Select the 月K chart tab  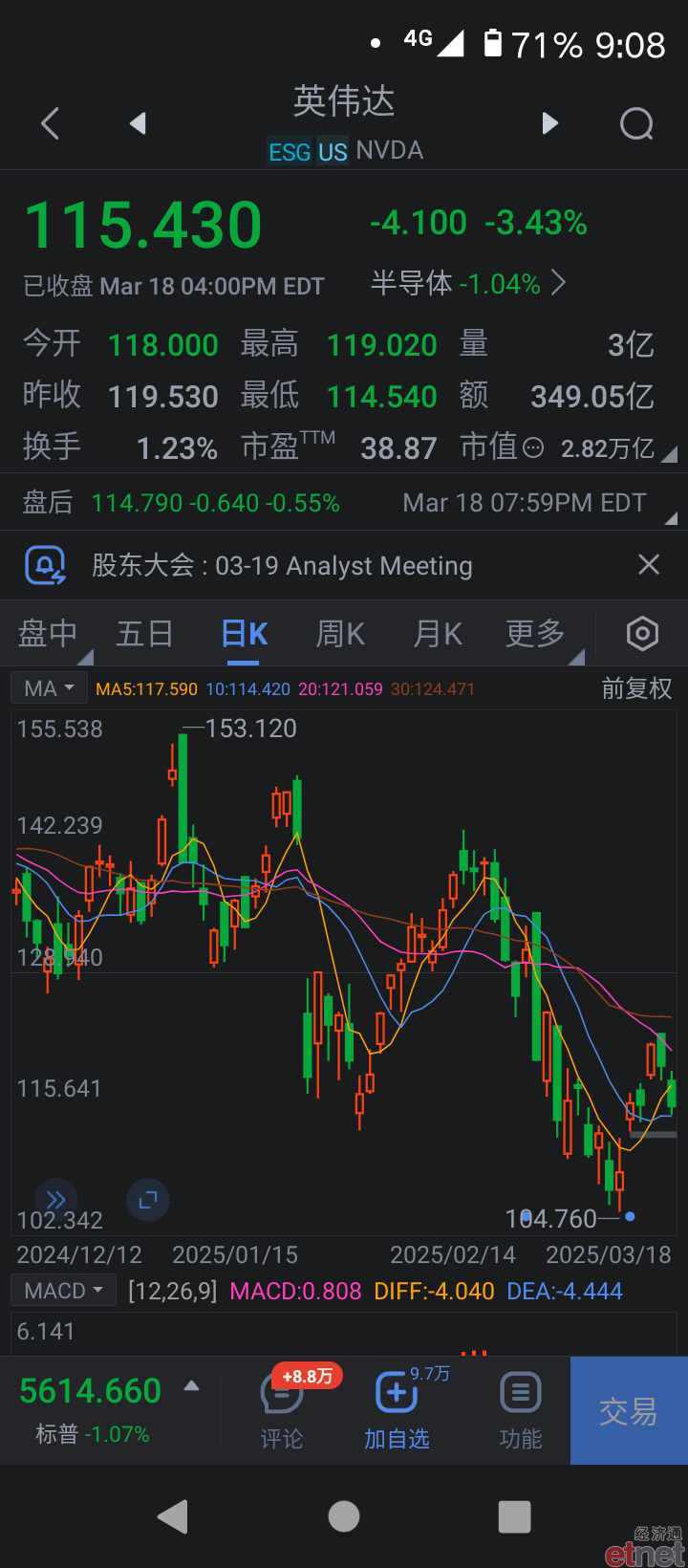pos(438,634)
